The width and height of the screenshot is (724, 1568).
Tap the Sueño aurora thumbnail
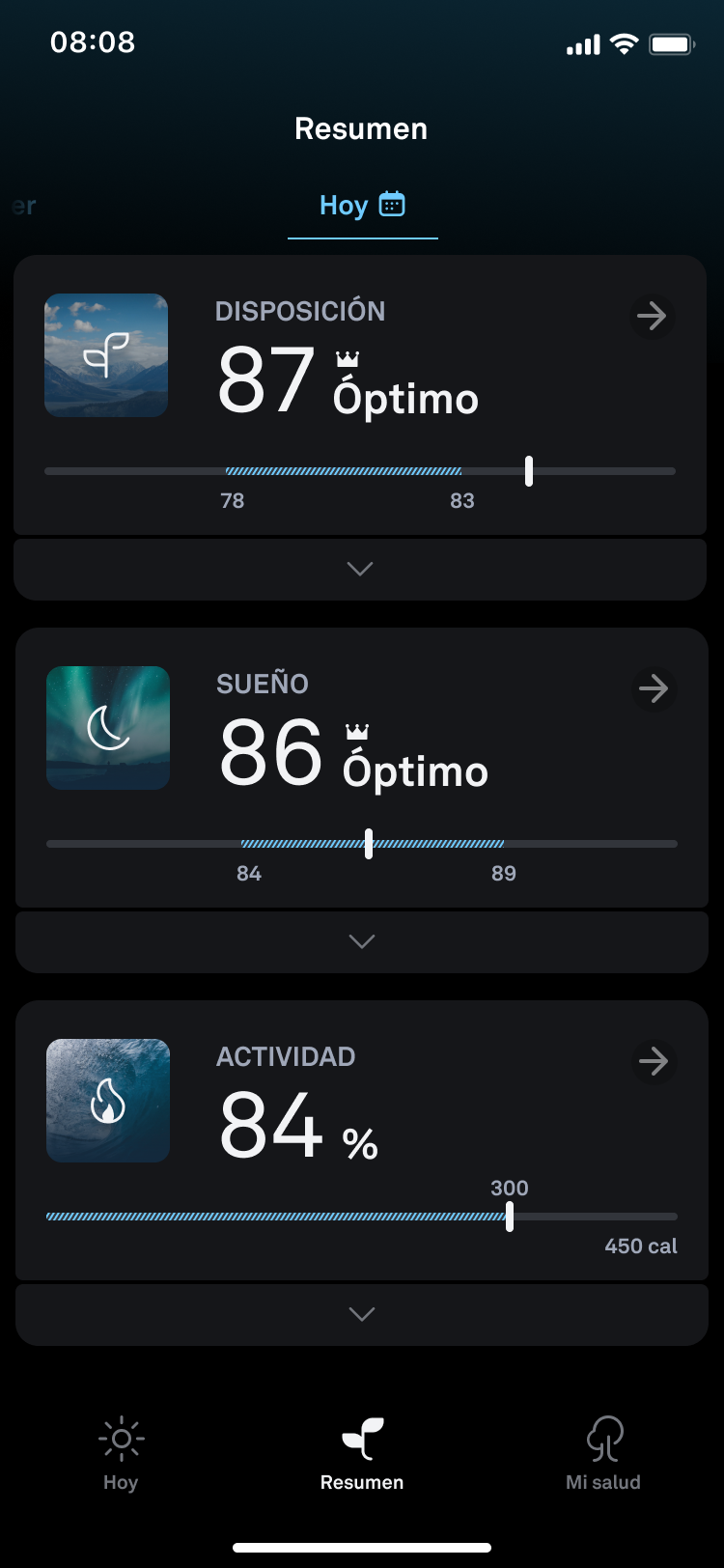click(108, 728)
